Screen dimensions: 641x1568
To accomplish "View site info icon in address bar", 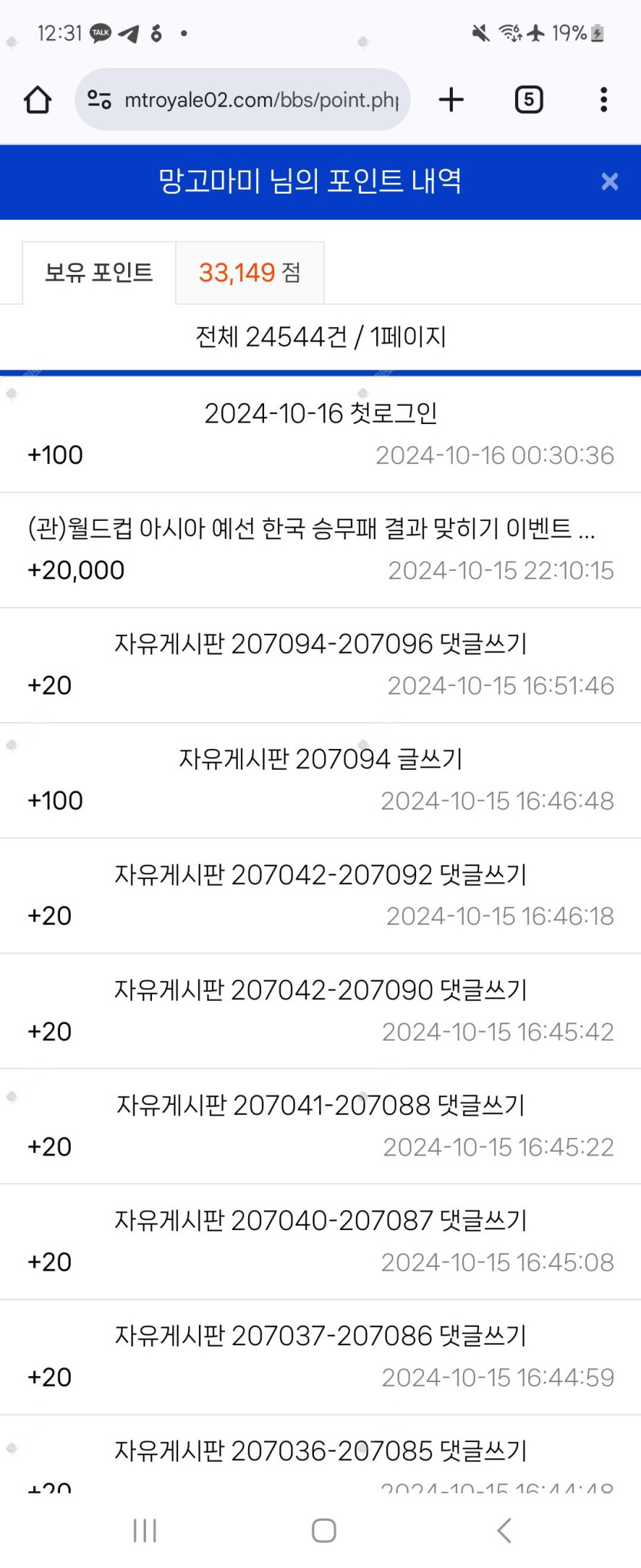I will 99,100.
